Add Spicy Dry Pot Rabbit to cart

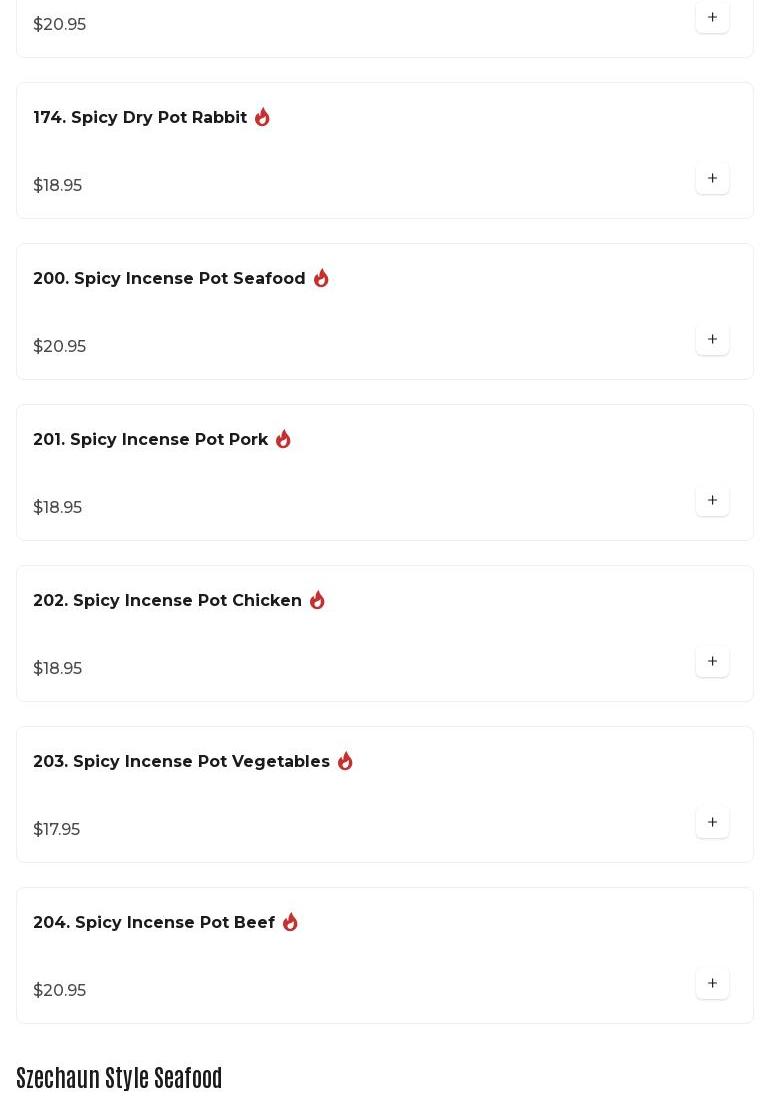(712, 178)
